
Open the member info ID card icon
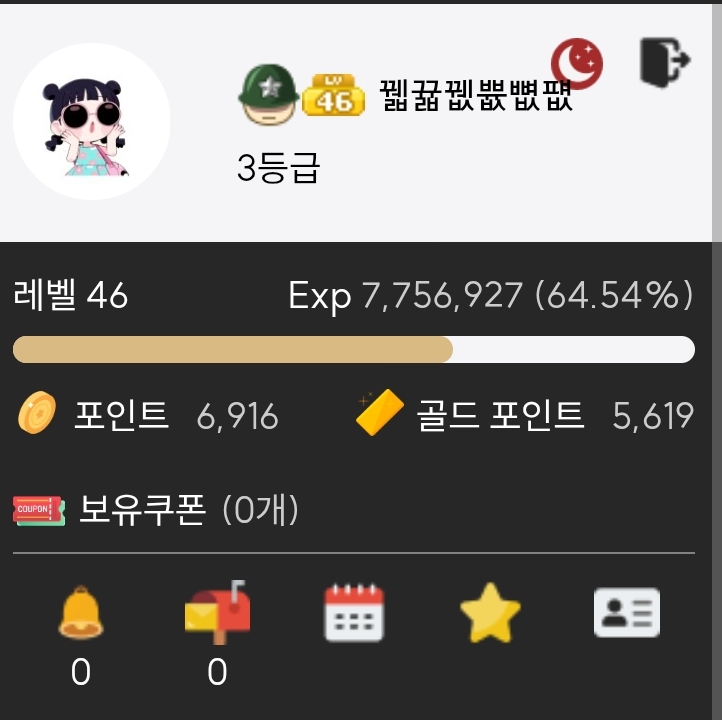(x=627, y=612)
